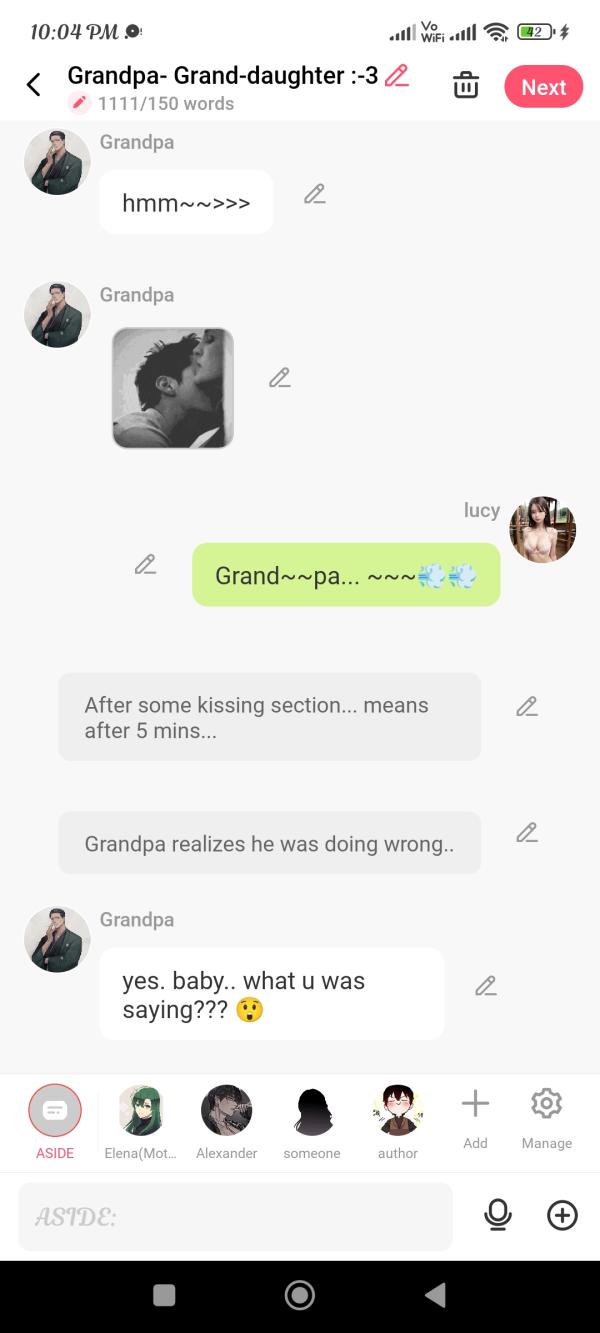Viewport: 600px width, 1333px height.
Task: Delete using the trash icon
Action: [466, 86]
